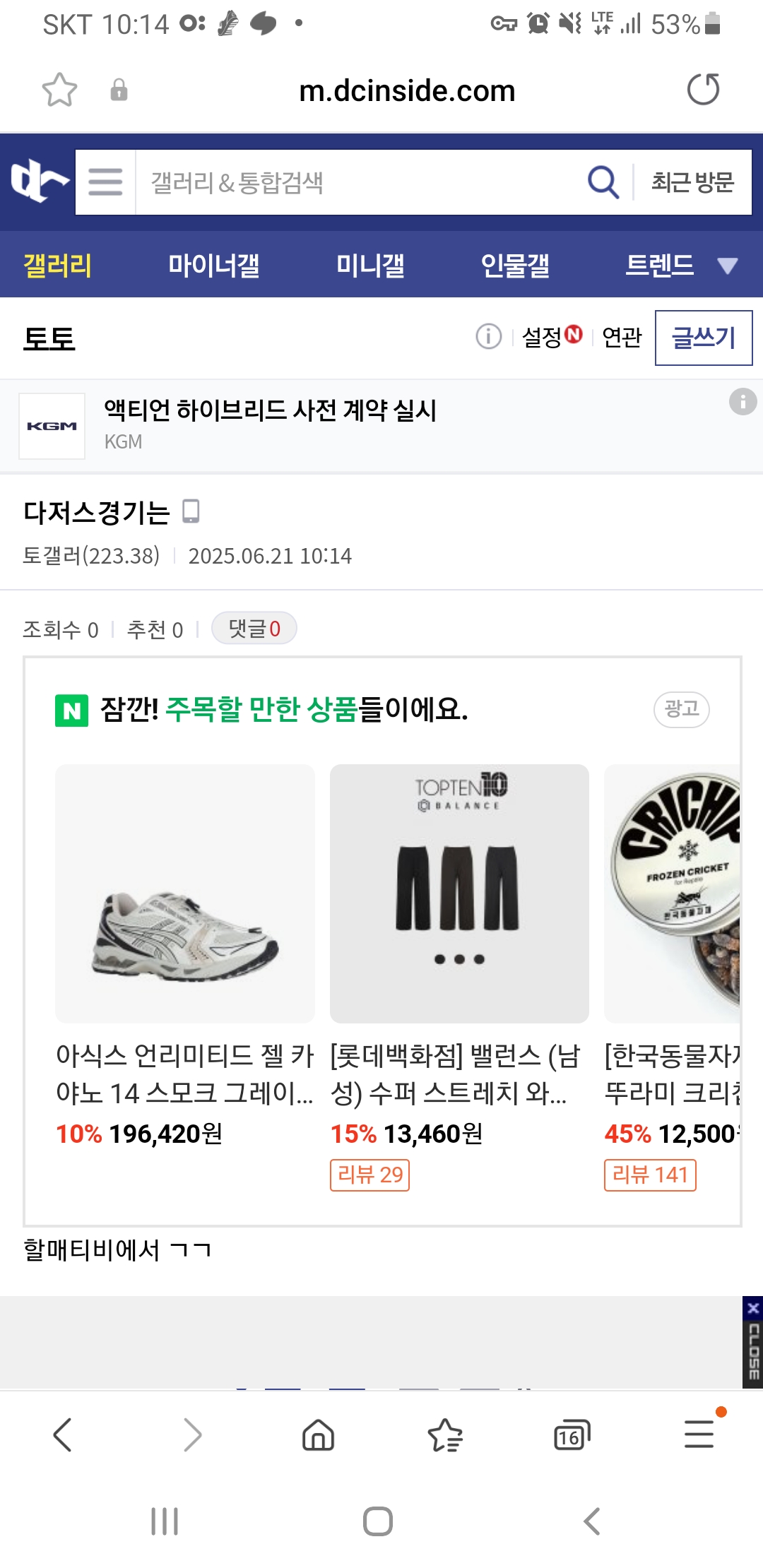Switch to the 미니갤 tab
The image size is (763, 1568).
tap(370, 266)
